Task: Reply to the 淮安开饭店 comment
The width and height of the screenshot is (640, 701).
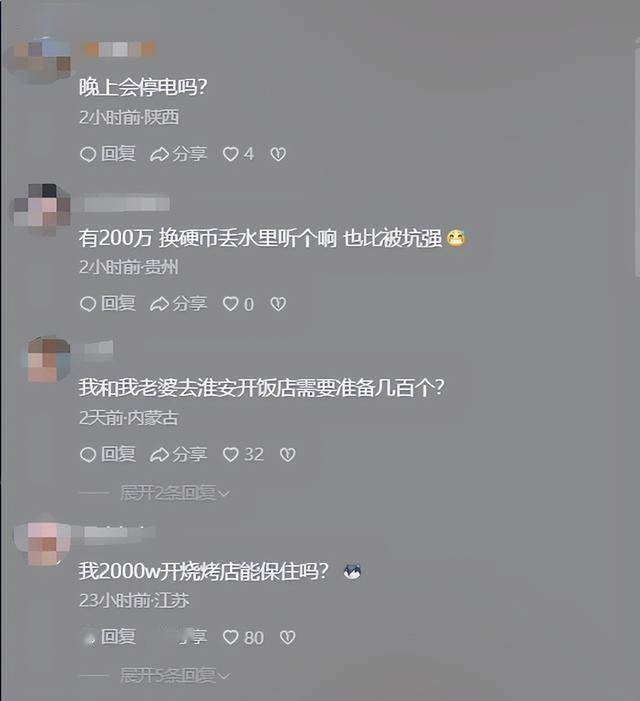Action: tap(107, 454)
